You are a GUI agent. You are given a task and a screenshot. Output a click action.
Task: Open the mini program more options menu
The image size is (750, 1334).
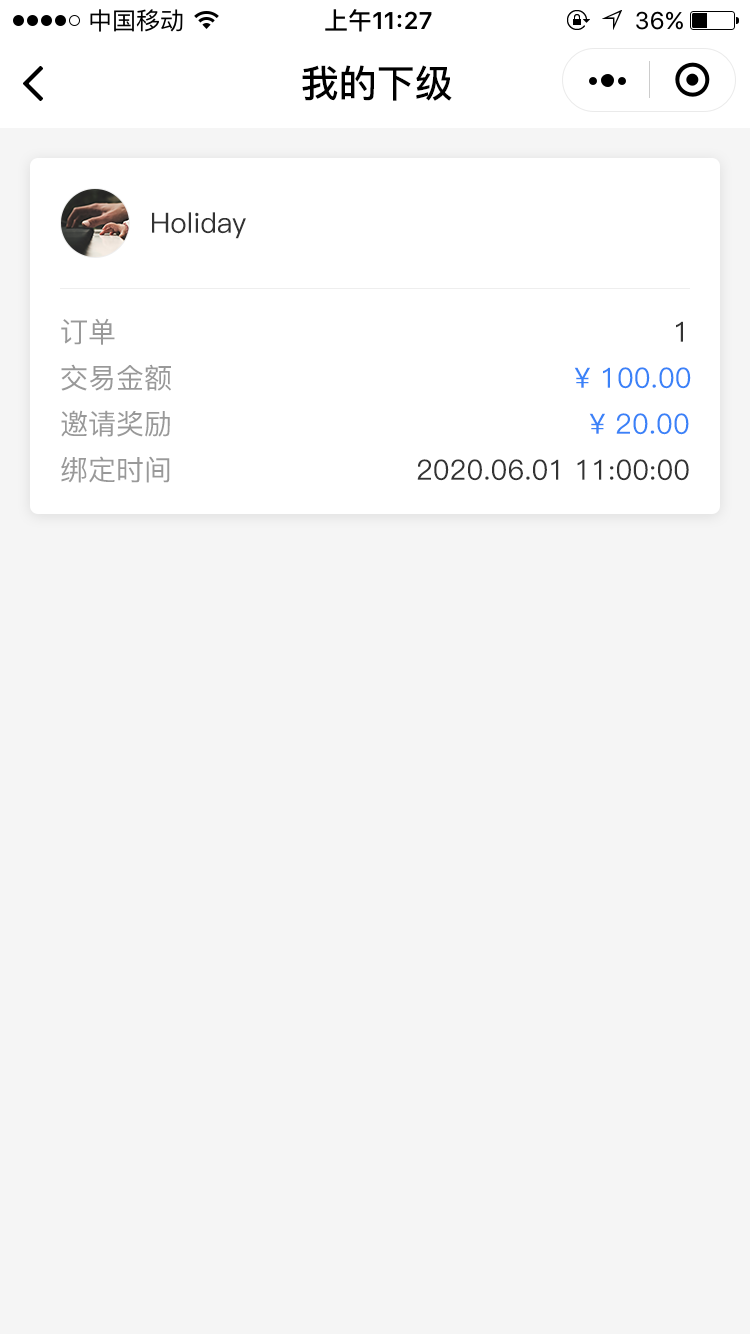(x=607, y=81)
